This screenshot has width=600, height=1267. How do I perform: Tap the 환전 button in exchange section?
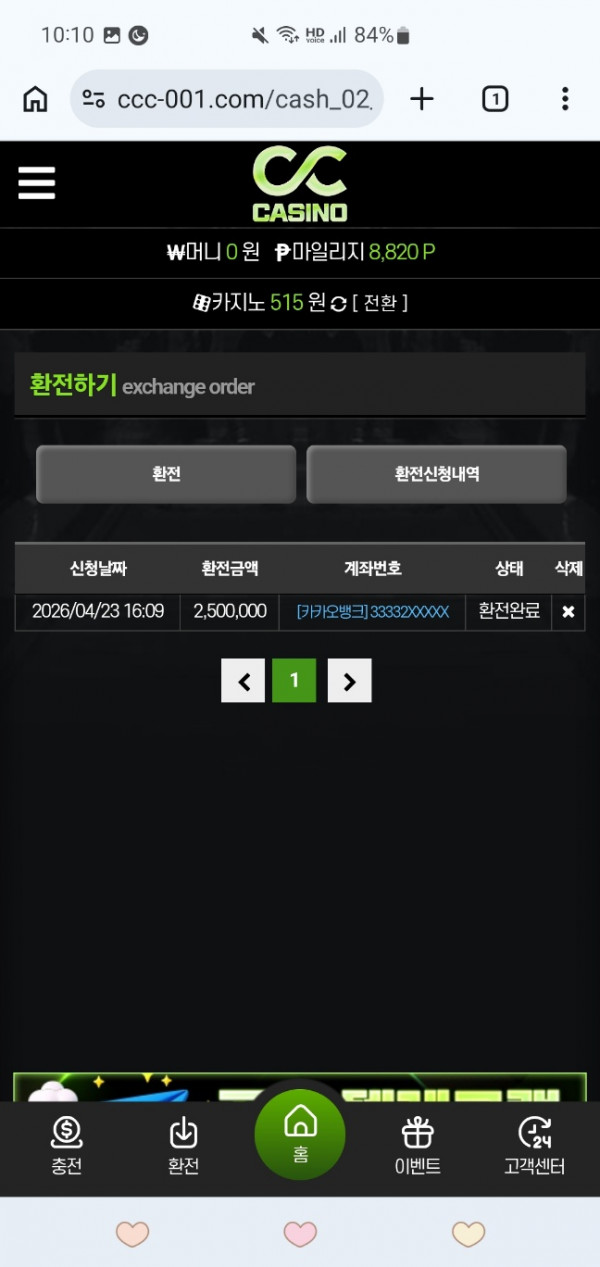pyautogui.click(x=166, y=474)
